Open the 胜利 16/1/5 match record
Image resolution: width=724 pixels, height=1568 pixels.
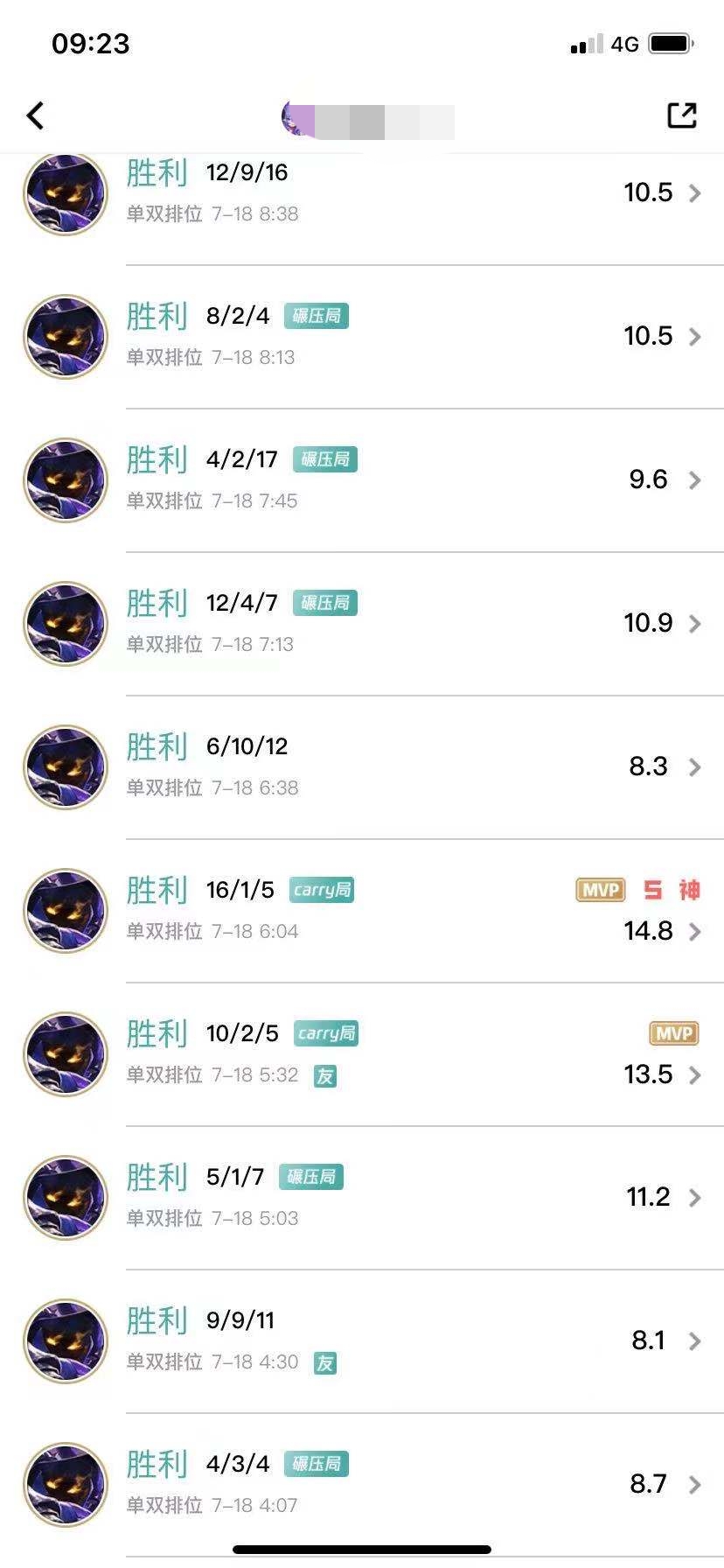[157, 889]
